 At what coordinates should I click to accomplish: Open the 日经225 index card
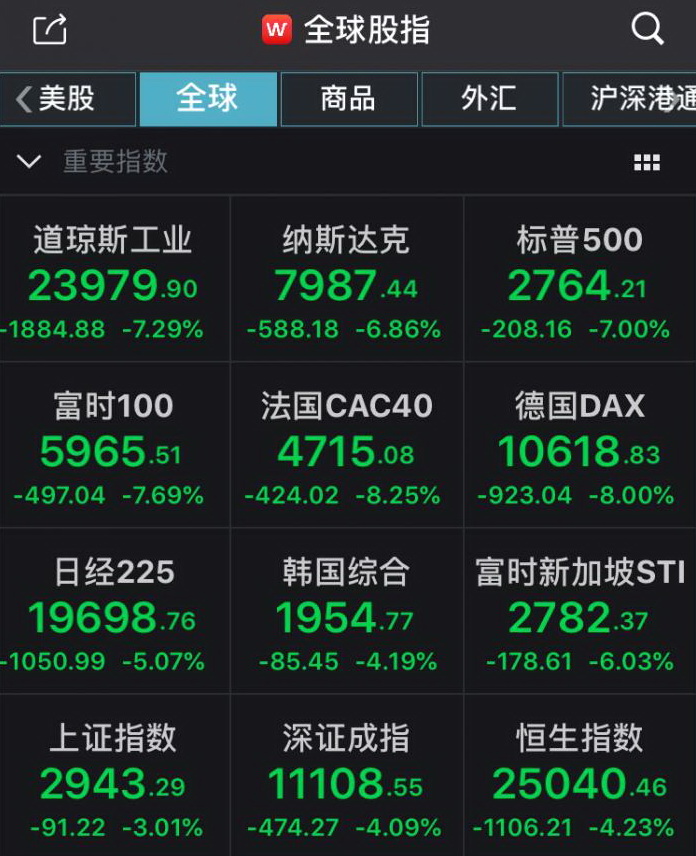[114, 611]
